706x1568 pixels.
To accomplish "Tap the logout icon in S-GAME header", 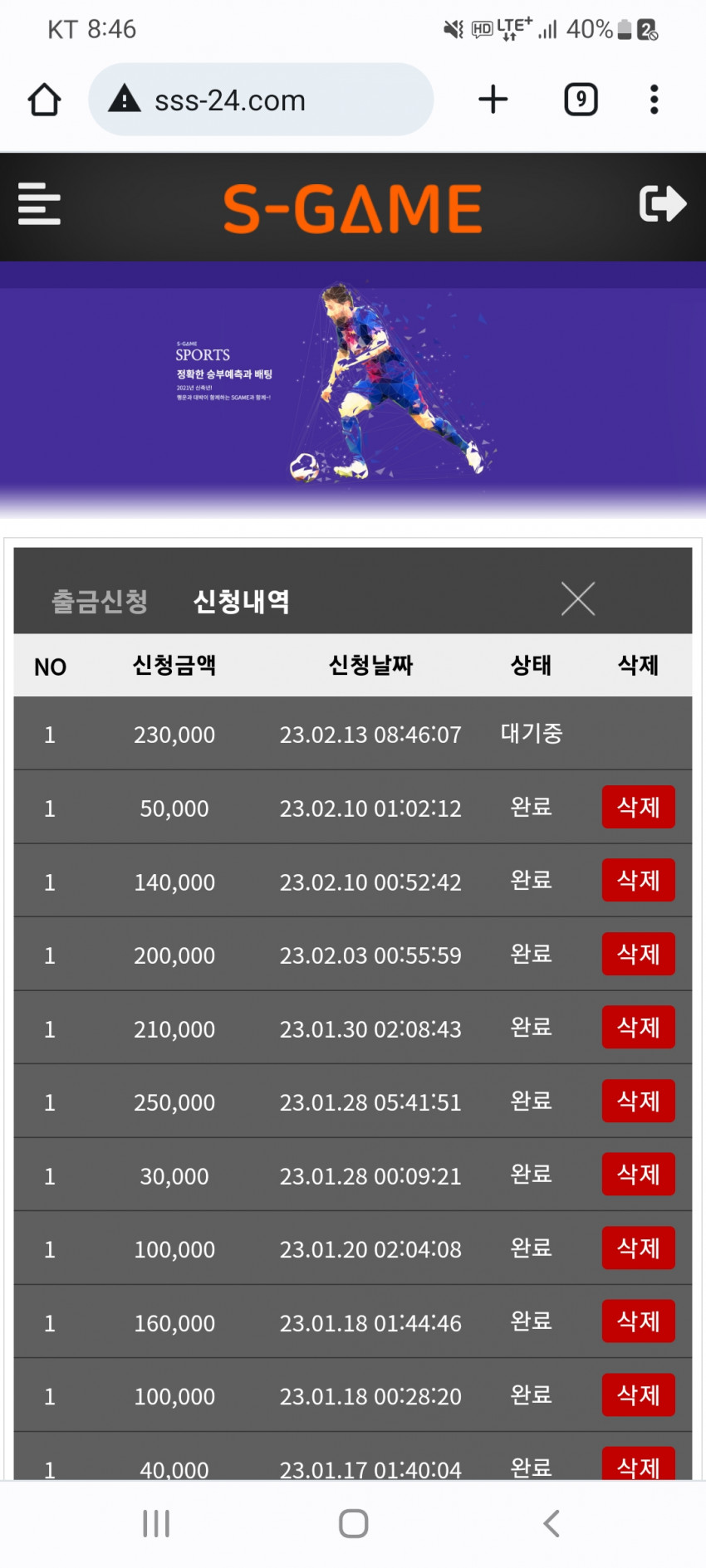I will (662, 203).
